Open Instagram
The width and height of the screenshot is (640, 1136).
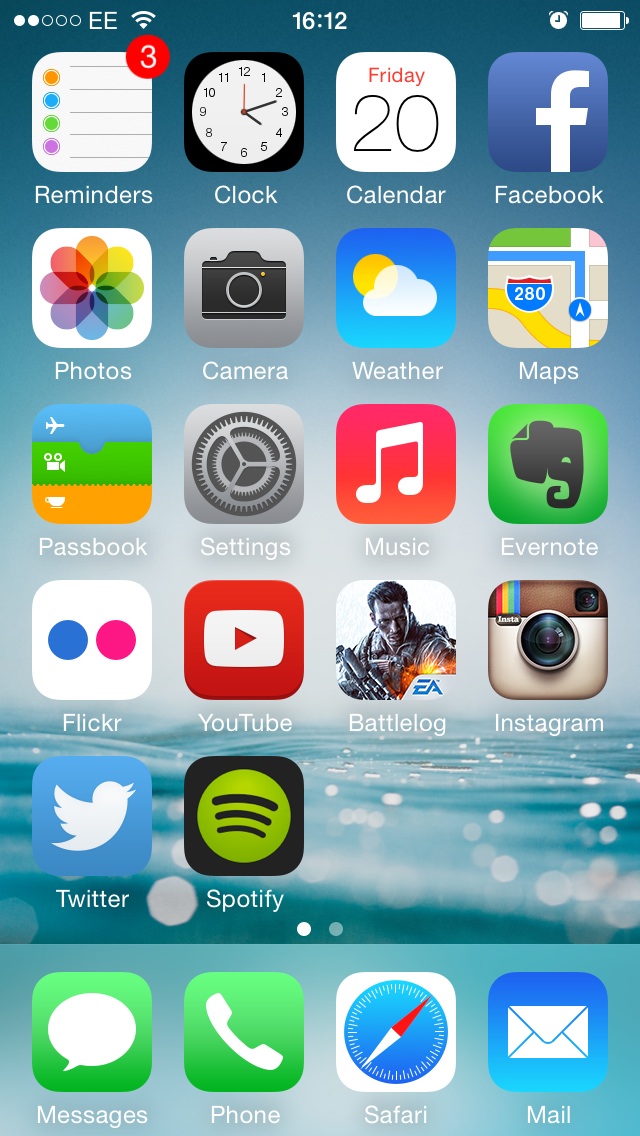(x=548, y=640)
